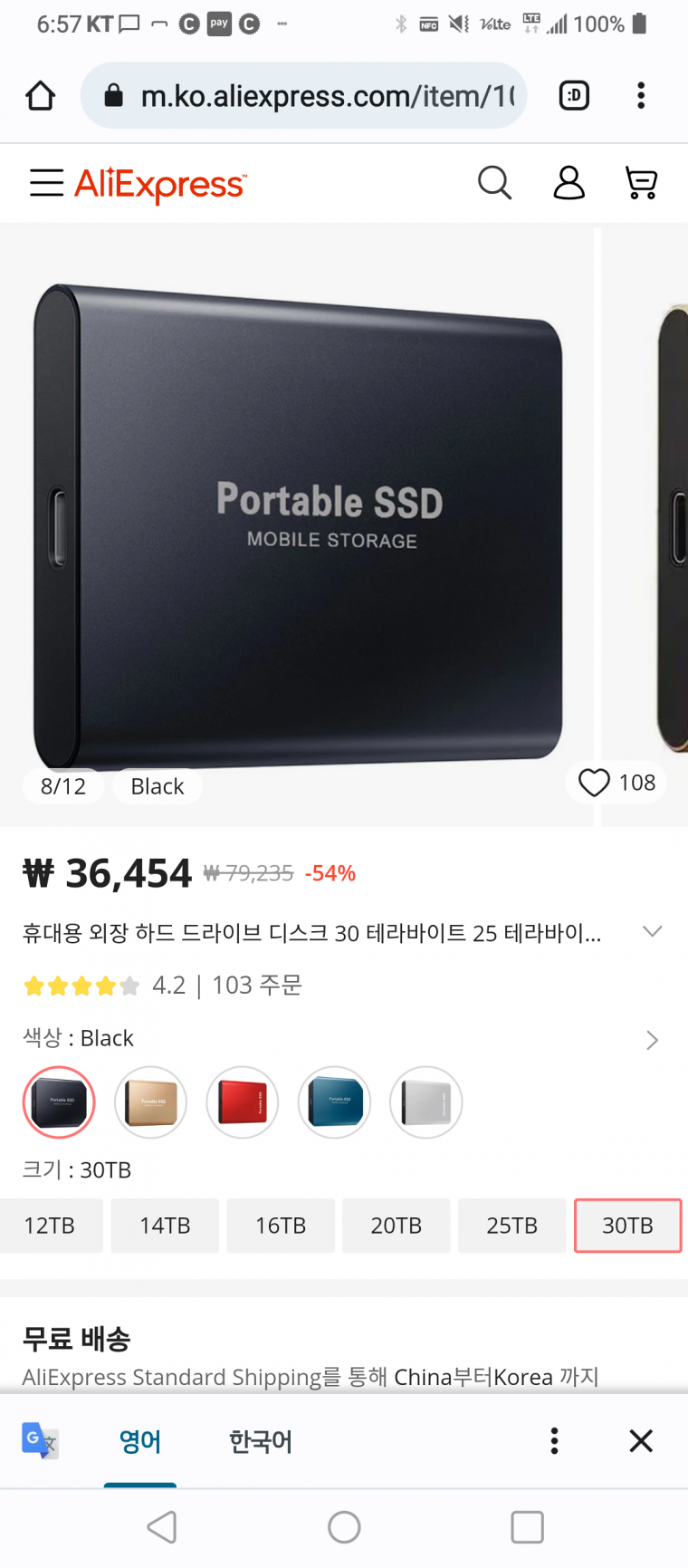Screen dimensions: 688x1568
Task: Open translate bar overflow options
Action: point(554,1441)
